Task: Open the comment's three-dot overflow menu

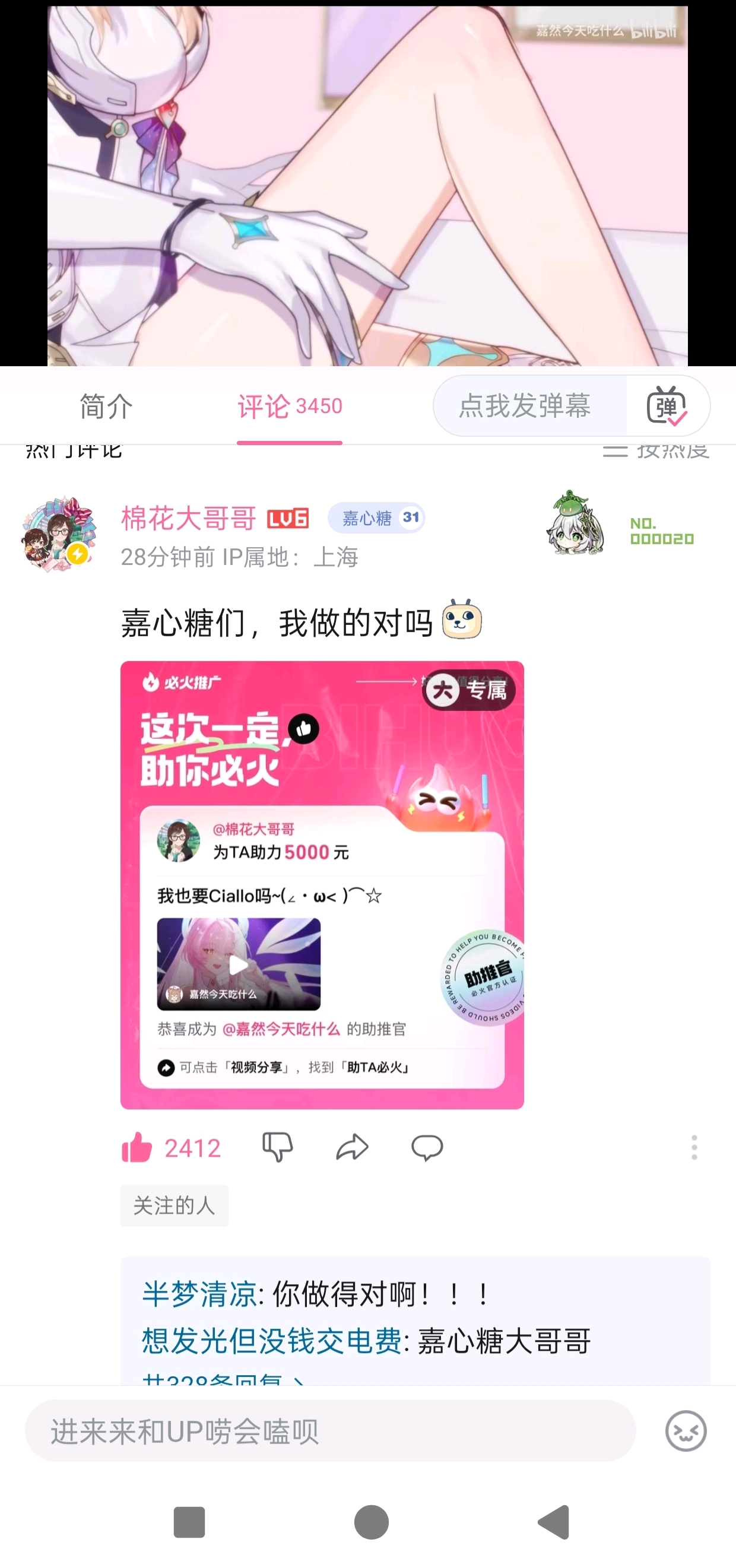Action: [x=694, y=1147]
